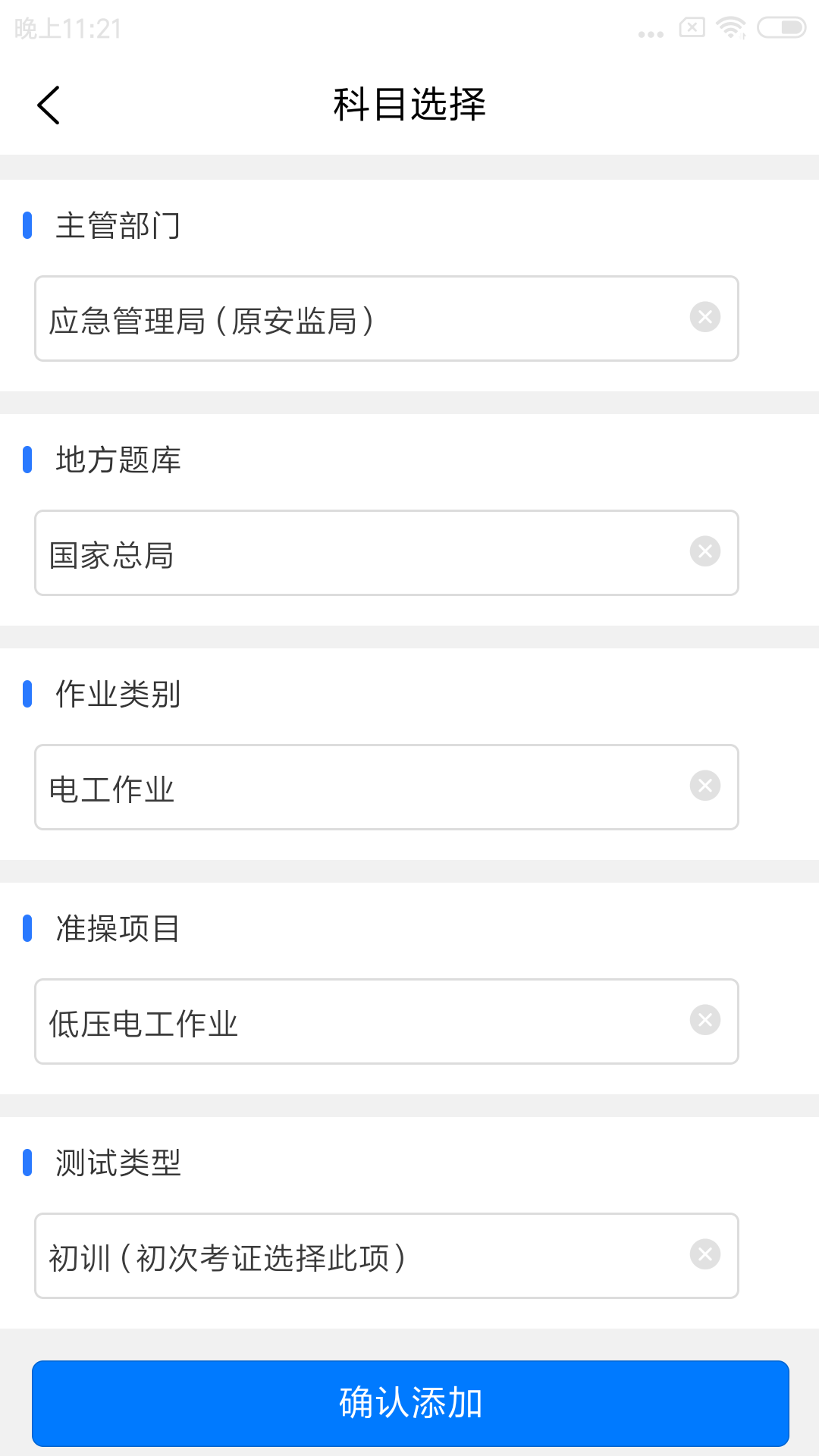Image resolution: width=819 pixels, height=1456 pixels.
Task: Clear the 作业类别 field showing 电工作业
Action: click(706, 786)
